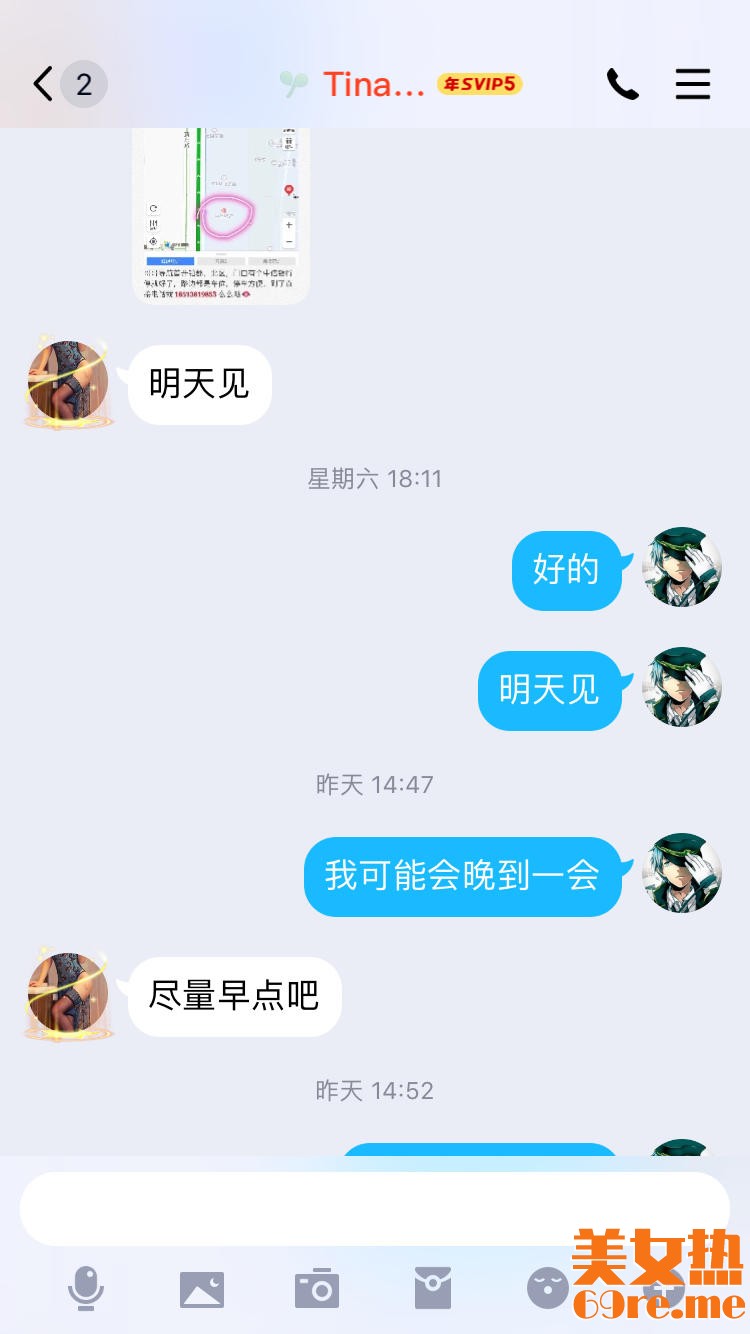The width and height of the screenshot is (750, 1334).
Task: Open the shared map image
Action: 221,214
